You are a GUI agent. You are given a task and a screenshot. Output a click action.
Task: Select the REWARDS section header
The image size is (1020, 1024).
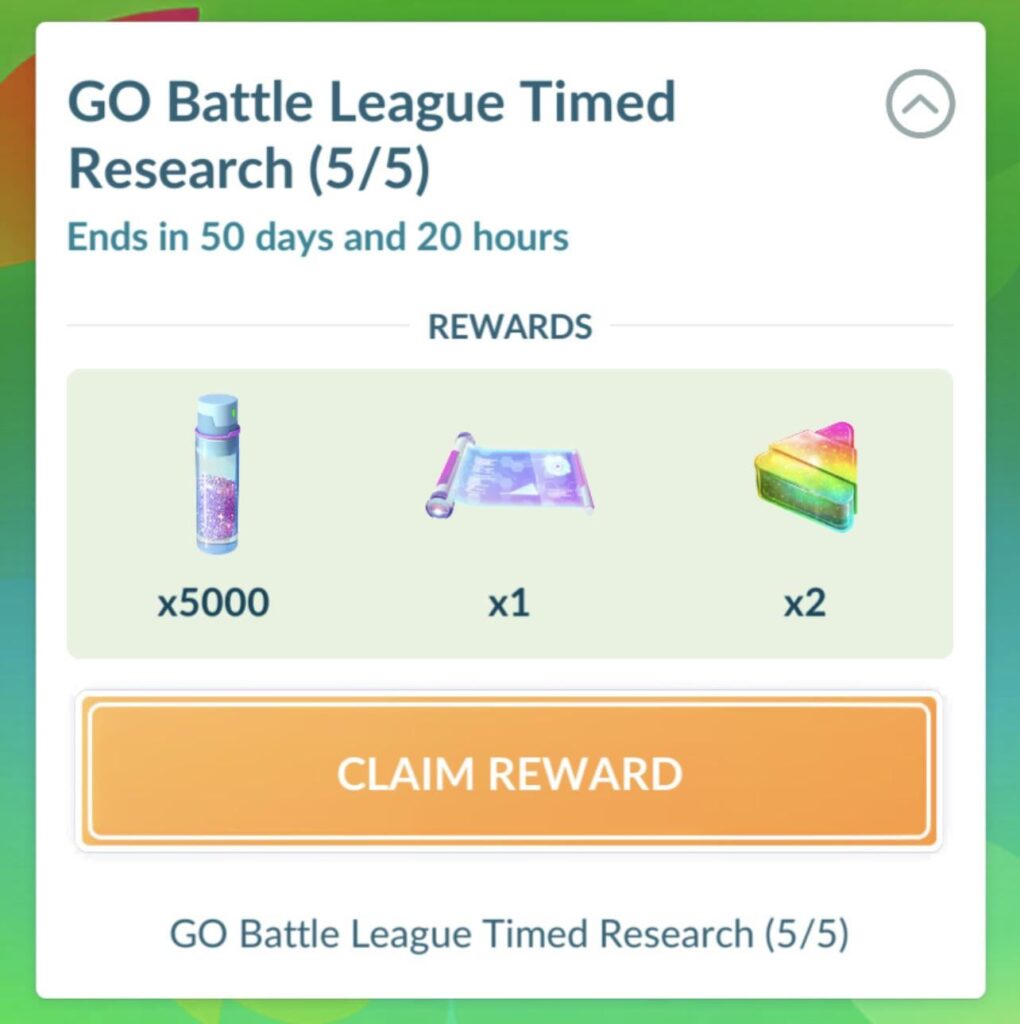510,325
